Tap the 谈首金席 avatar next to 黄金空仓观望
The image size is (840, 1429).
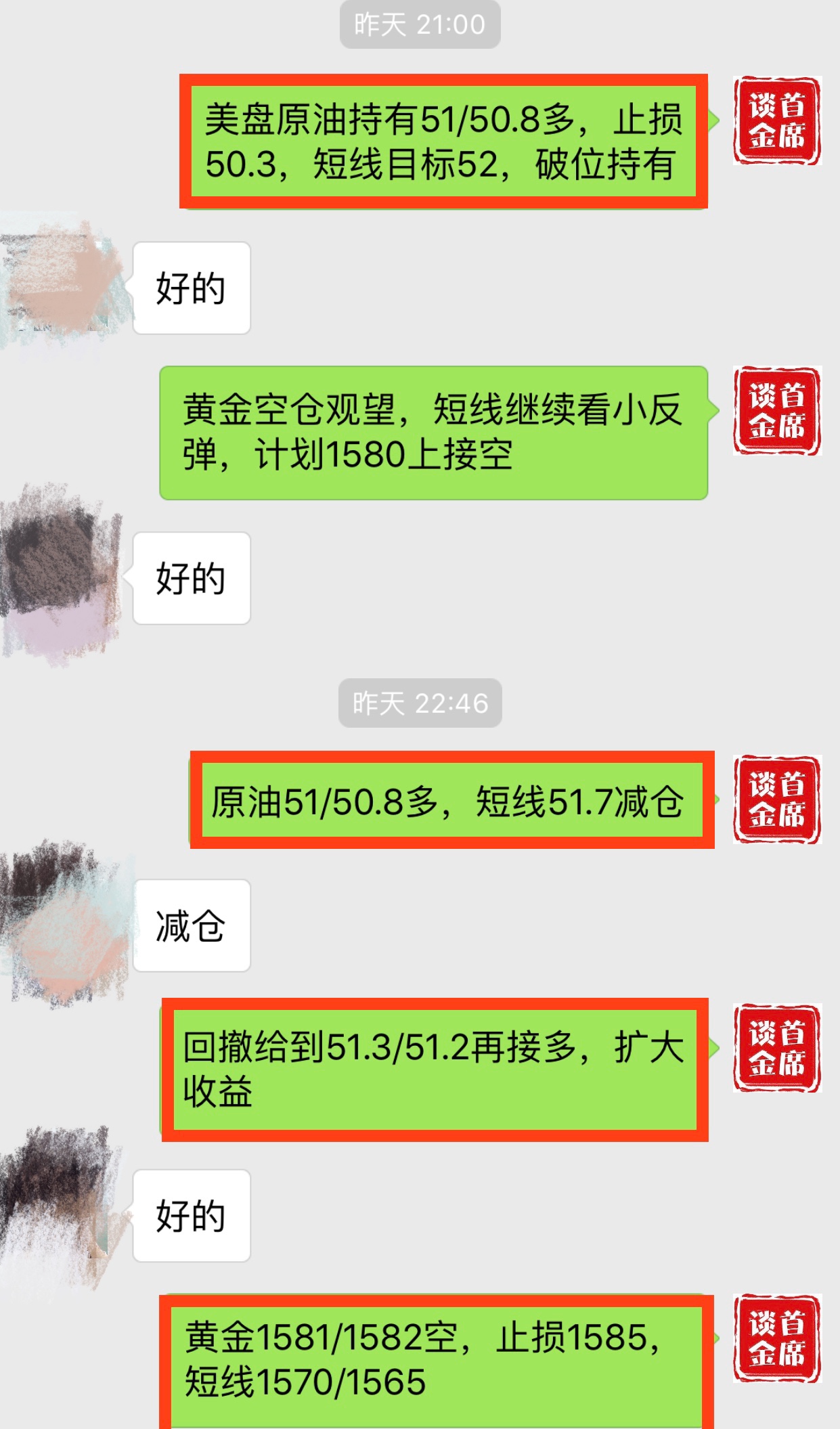pyautogui.click(x=777, y=410)
